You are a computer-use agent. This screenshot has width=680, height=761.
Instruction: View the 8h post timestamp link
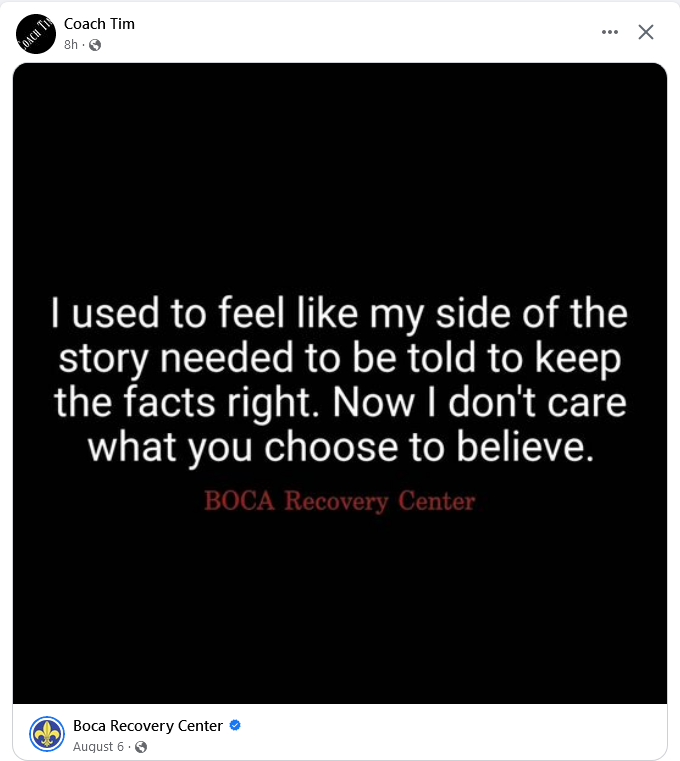pos(71,45)
